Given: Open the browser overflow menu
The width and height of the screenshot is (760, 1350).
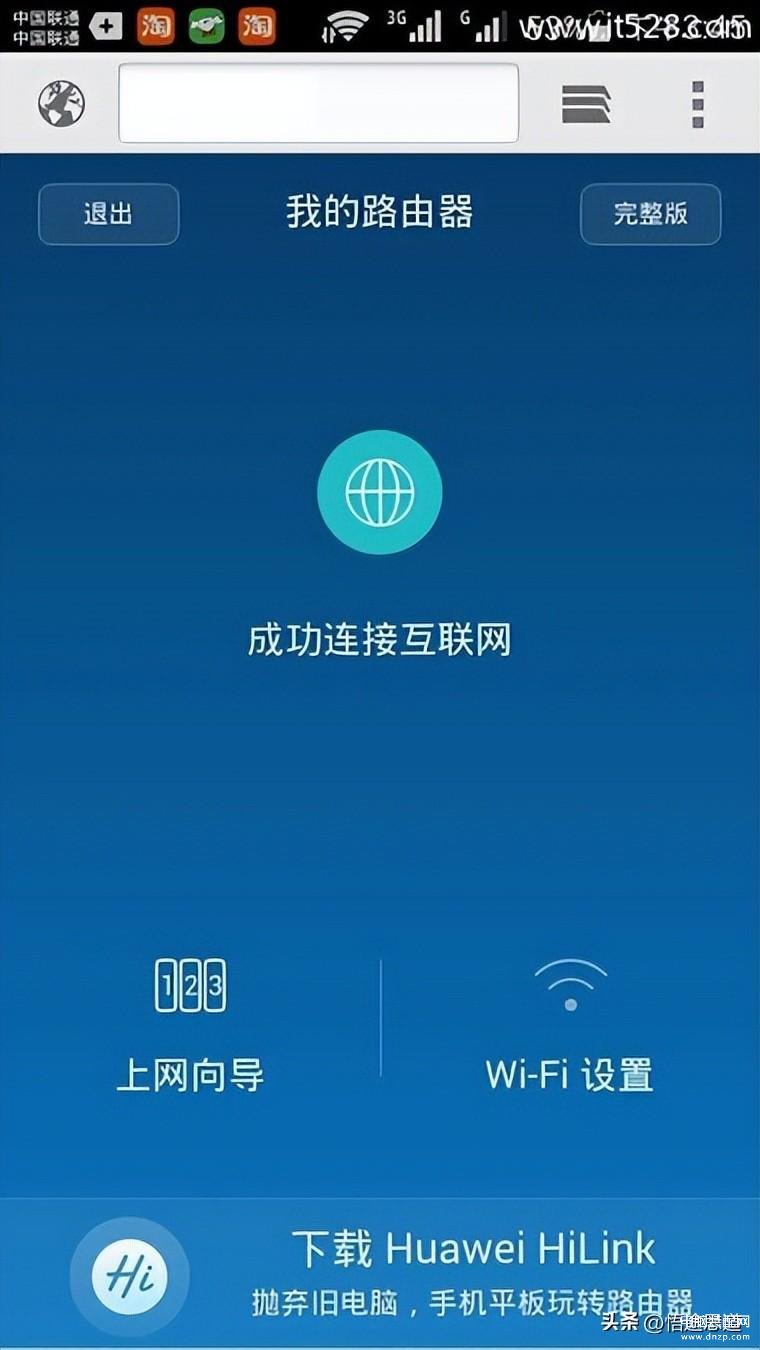Looking at the screenshot, I should 698,103.
